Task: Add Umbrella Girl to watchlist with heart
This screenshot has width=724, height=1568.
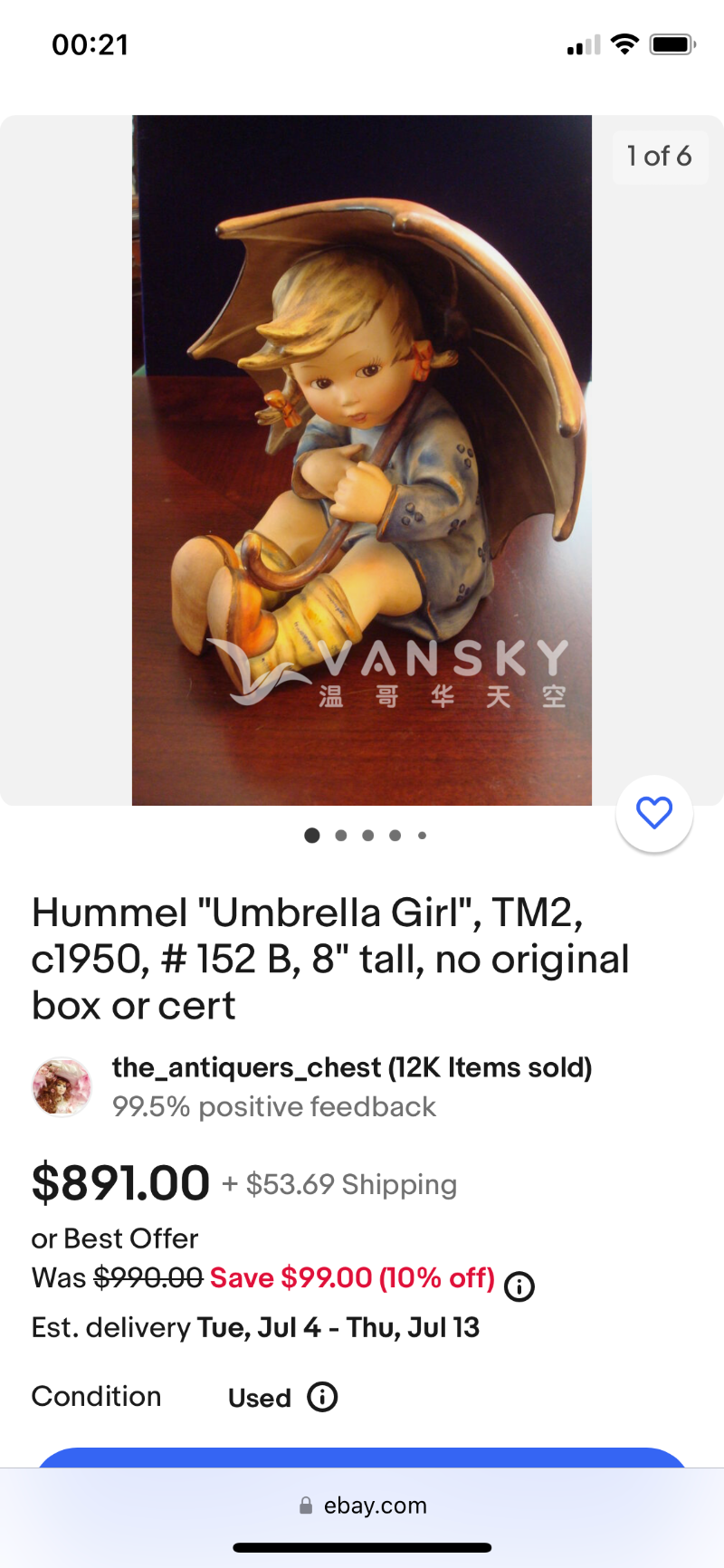Action: pos(654,813)
